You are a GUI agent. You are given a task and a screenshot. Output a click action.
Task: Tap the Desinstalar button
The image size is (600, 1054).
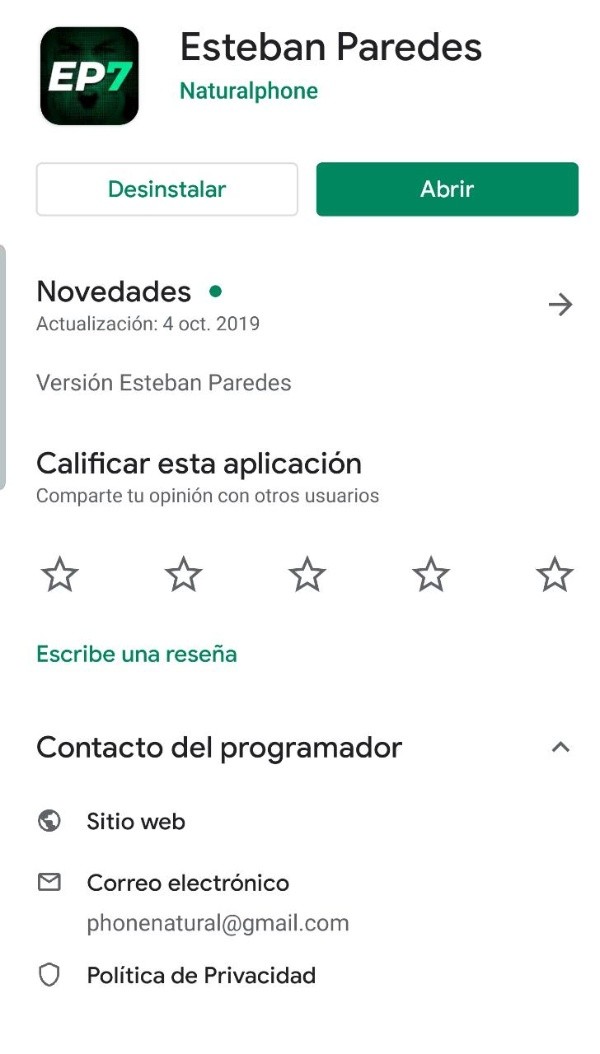click(167, 189)
